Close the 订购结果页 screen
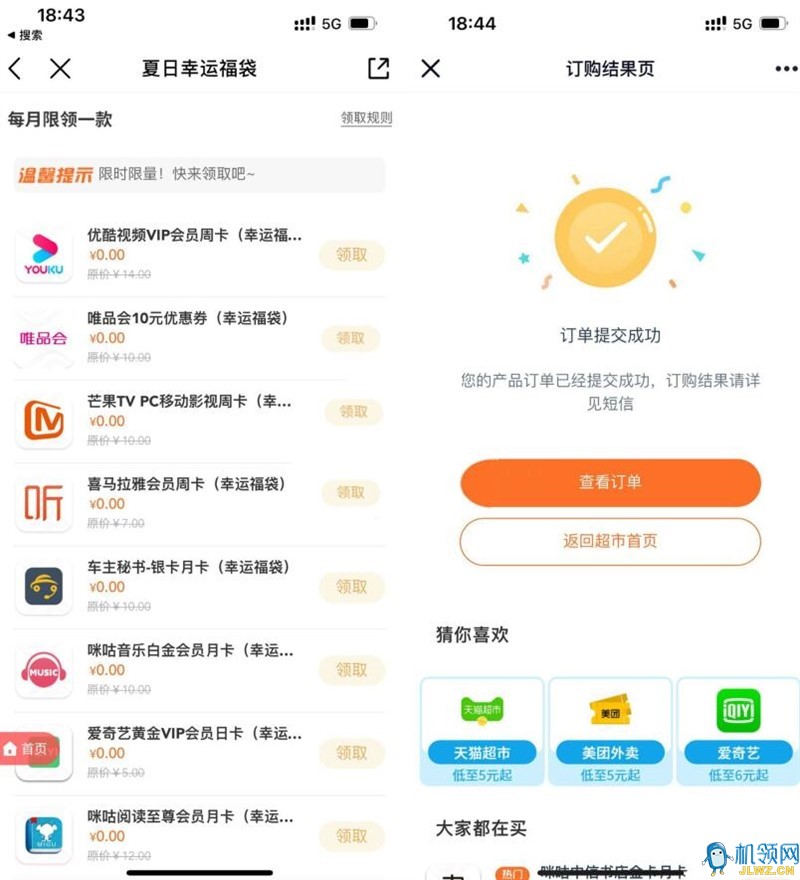The height and width of the screenshot is (880, 800). tap(431, 68)
